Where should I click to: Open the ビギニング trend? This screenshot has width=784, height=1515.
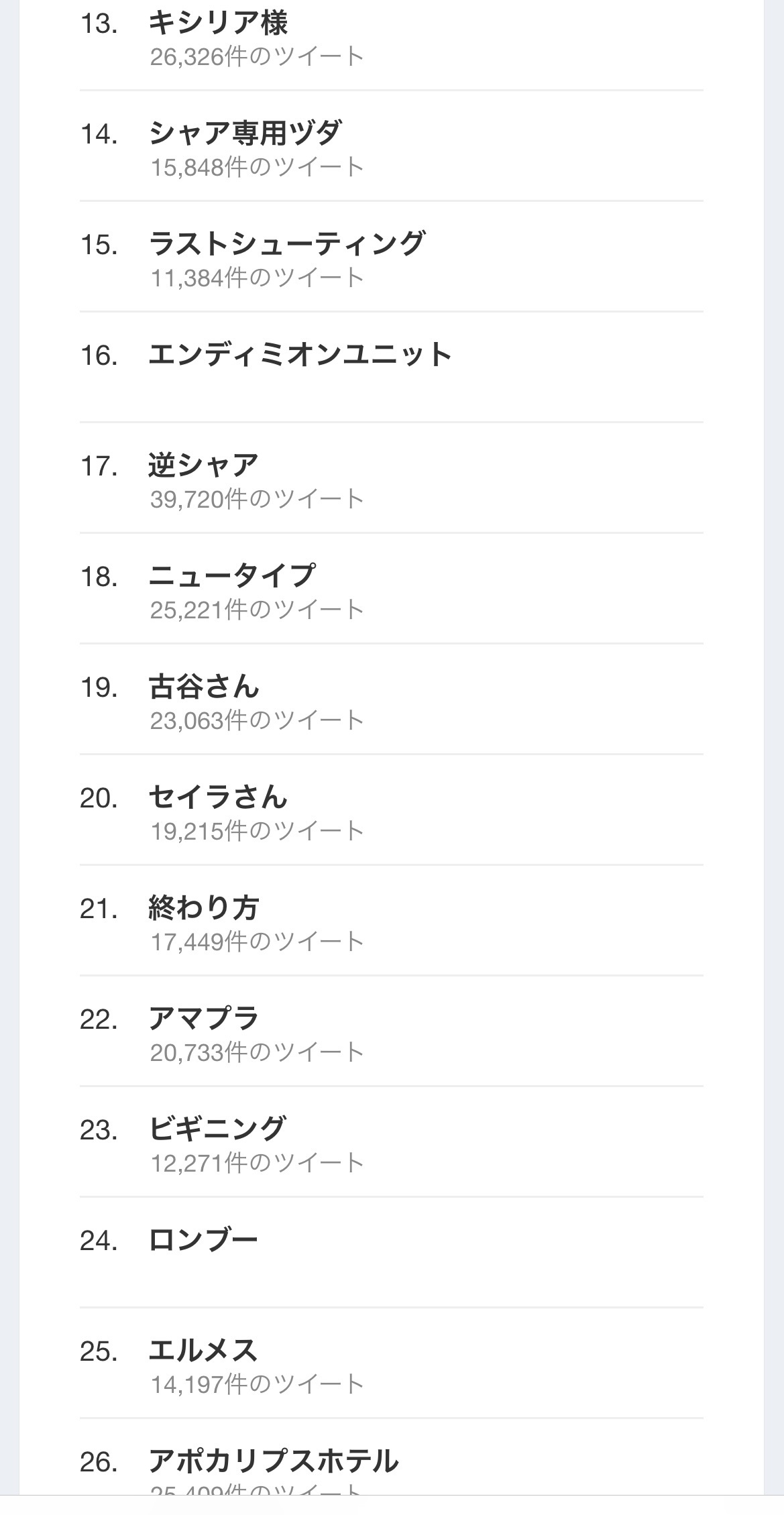coord(391,1142)
